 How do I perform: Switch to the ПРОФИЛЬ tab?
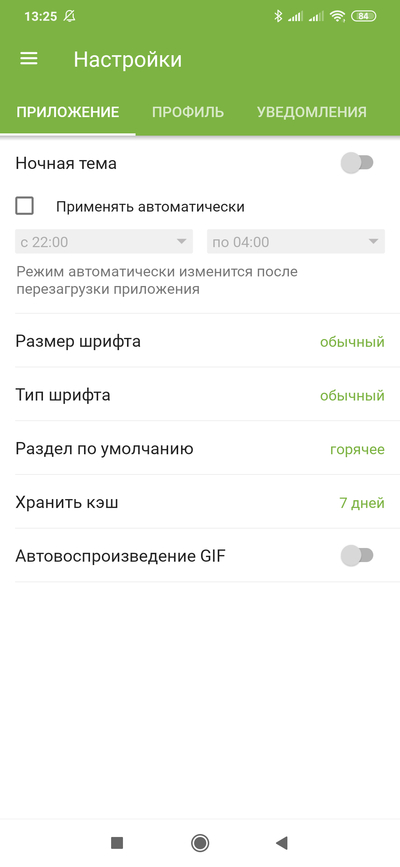pyautogui.click(x=188, y=112)
